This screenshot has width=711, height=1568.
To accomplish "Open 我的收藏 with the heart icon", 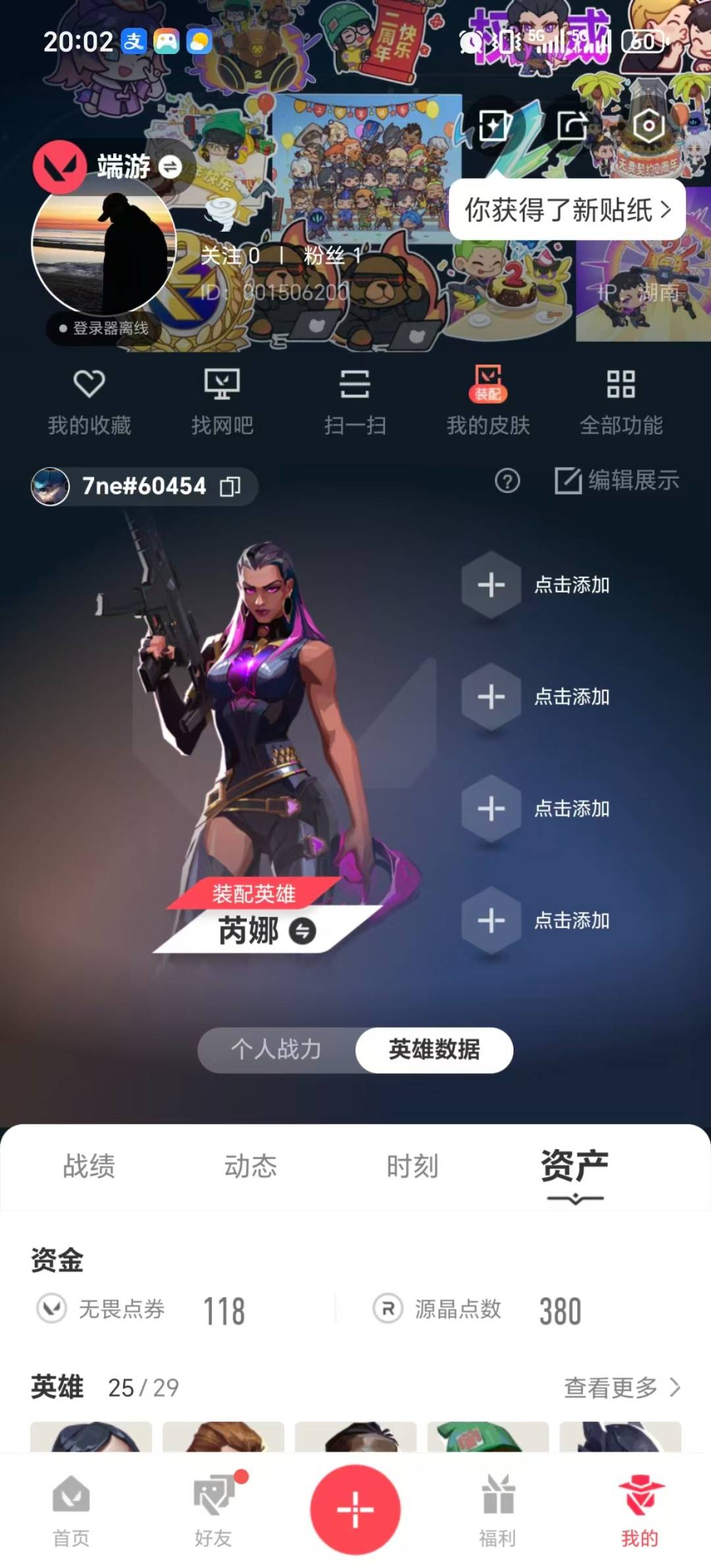I will point(91,398).
